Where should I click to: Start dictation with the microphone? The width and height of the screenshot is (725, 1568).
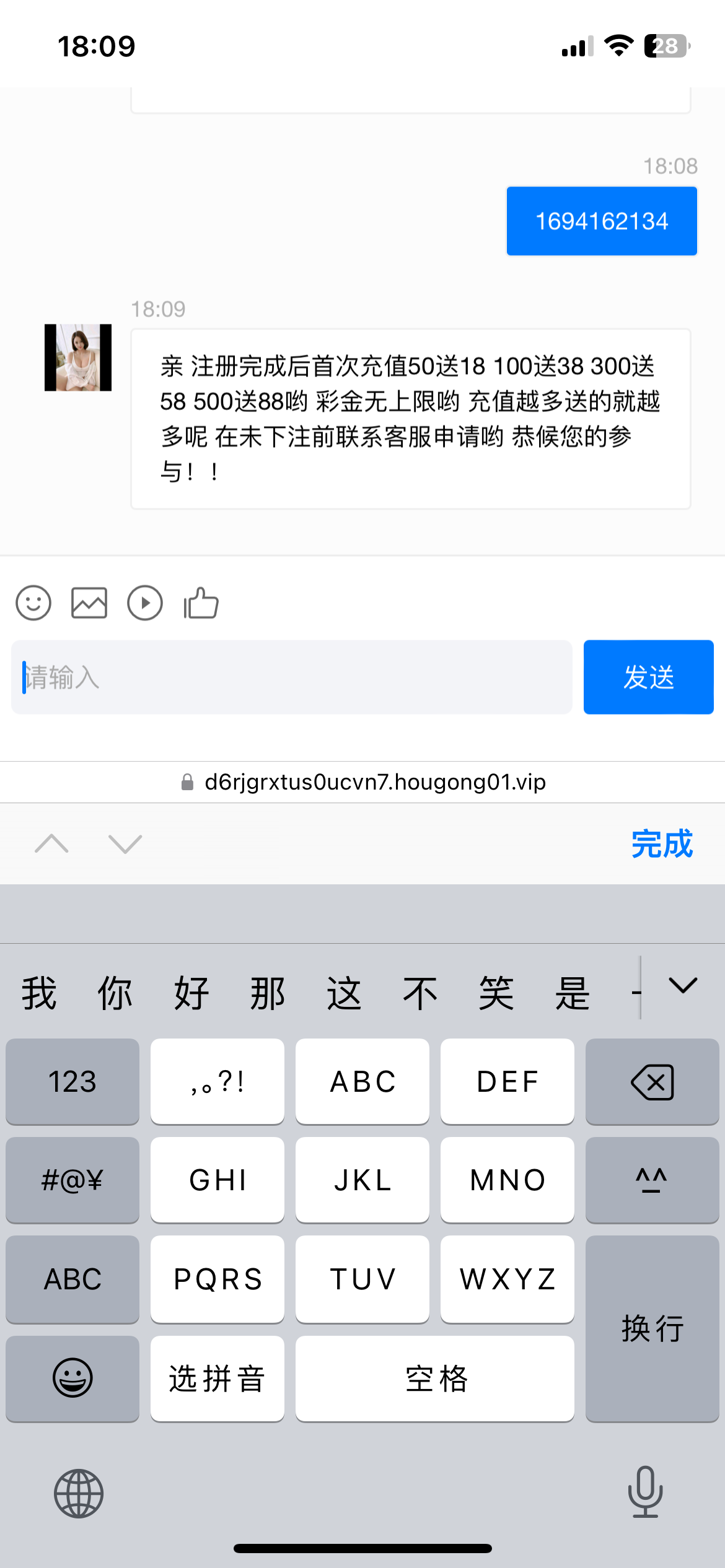click(x=645, y=1492)
